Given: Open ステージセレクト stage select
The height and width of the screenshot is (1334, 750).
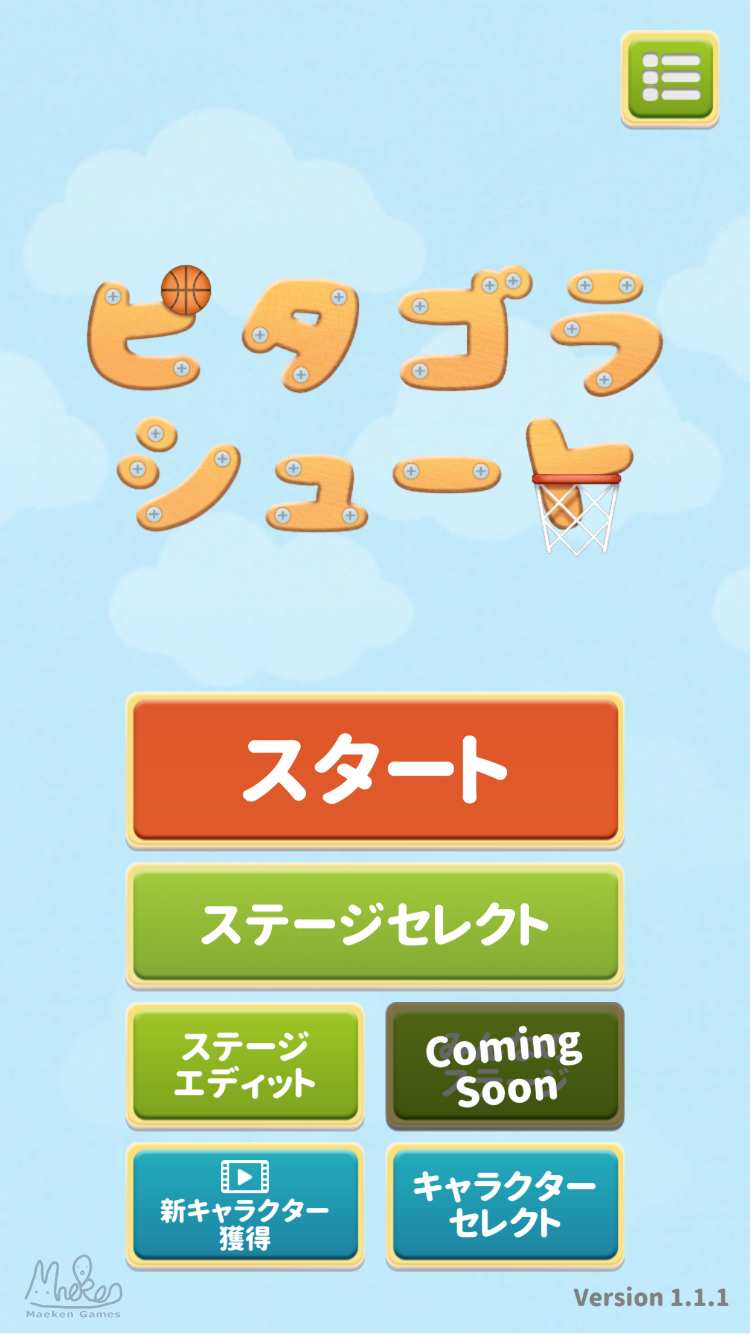Looking at the screenshot, I should pos(375,924).
